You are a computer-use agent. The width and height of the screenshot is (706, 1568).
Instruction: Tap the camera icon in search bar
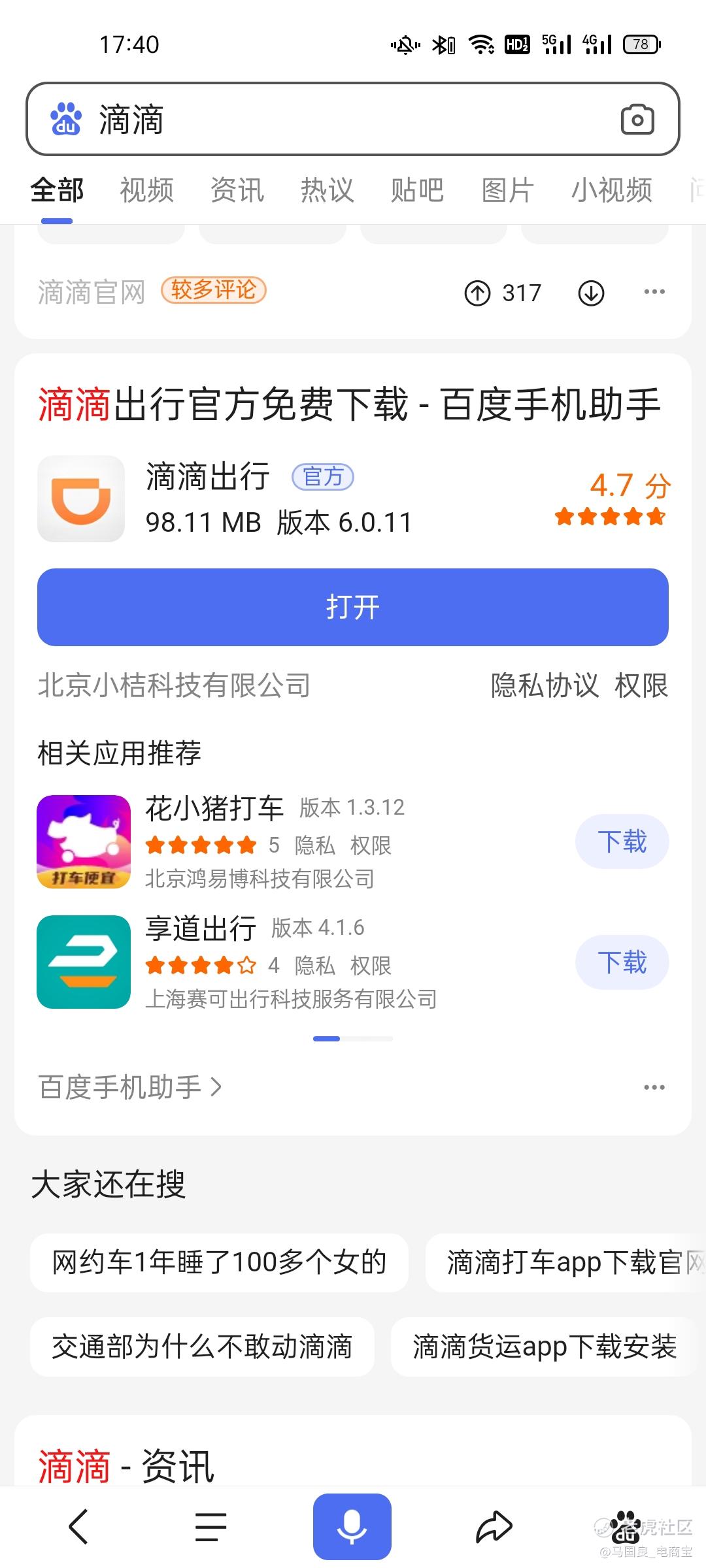tap(637, 120)
